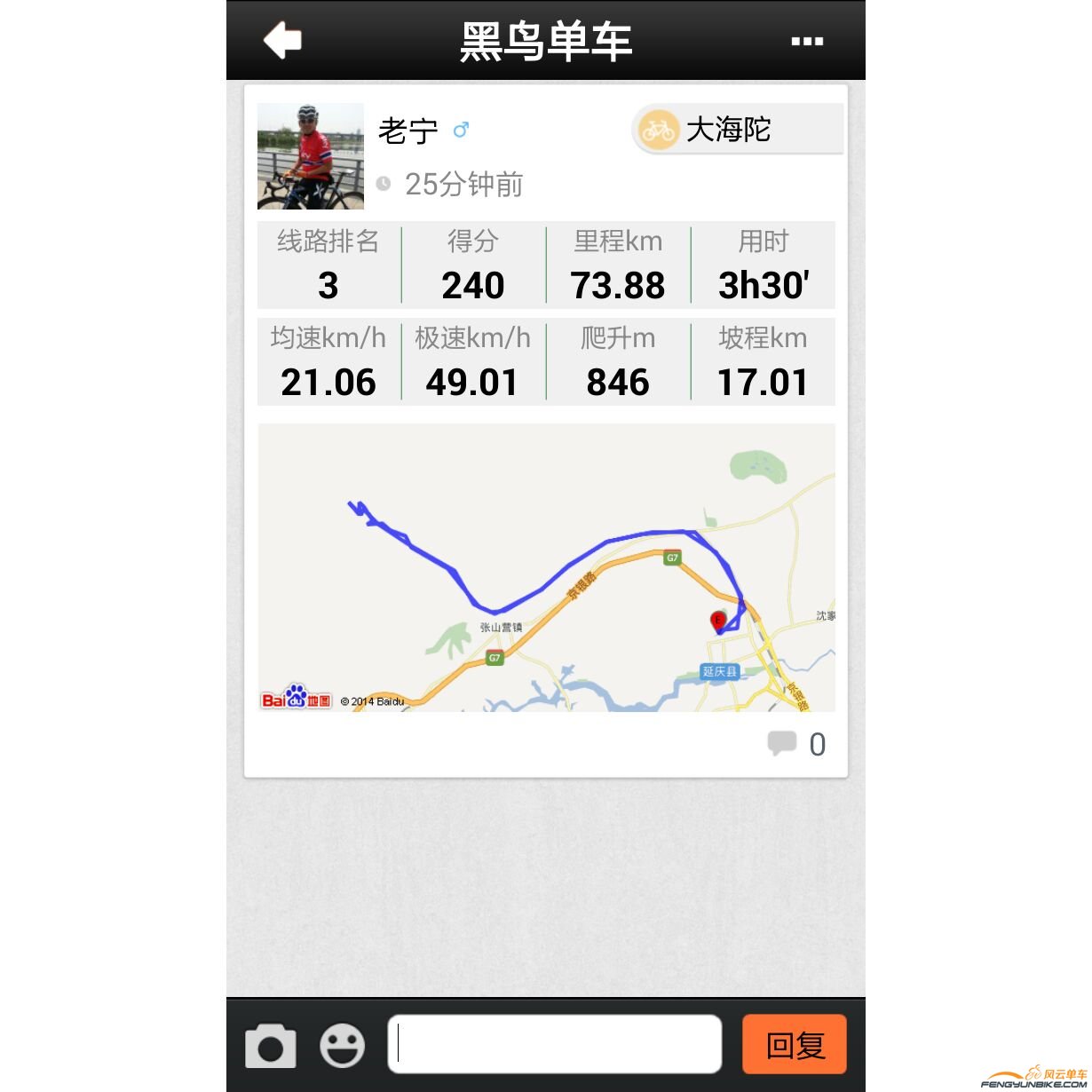
Task: Open the 大海陀 route chip
Action: coord(737,130)
